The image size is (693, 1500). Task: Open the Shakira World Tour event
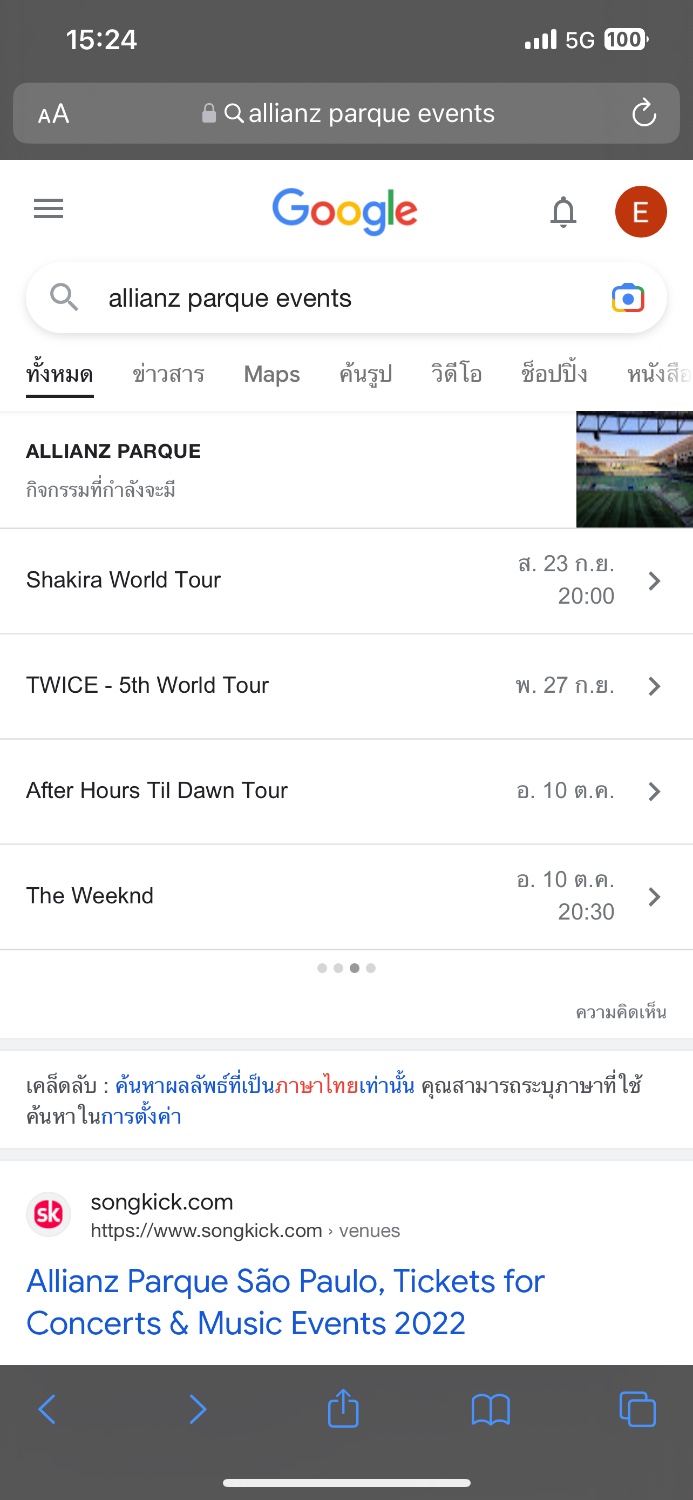coord(346,581)
